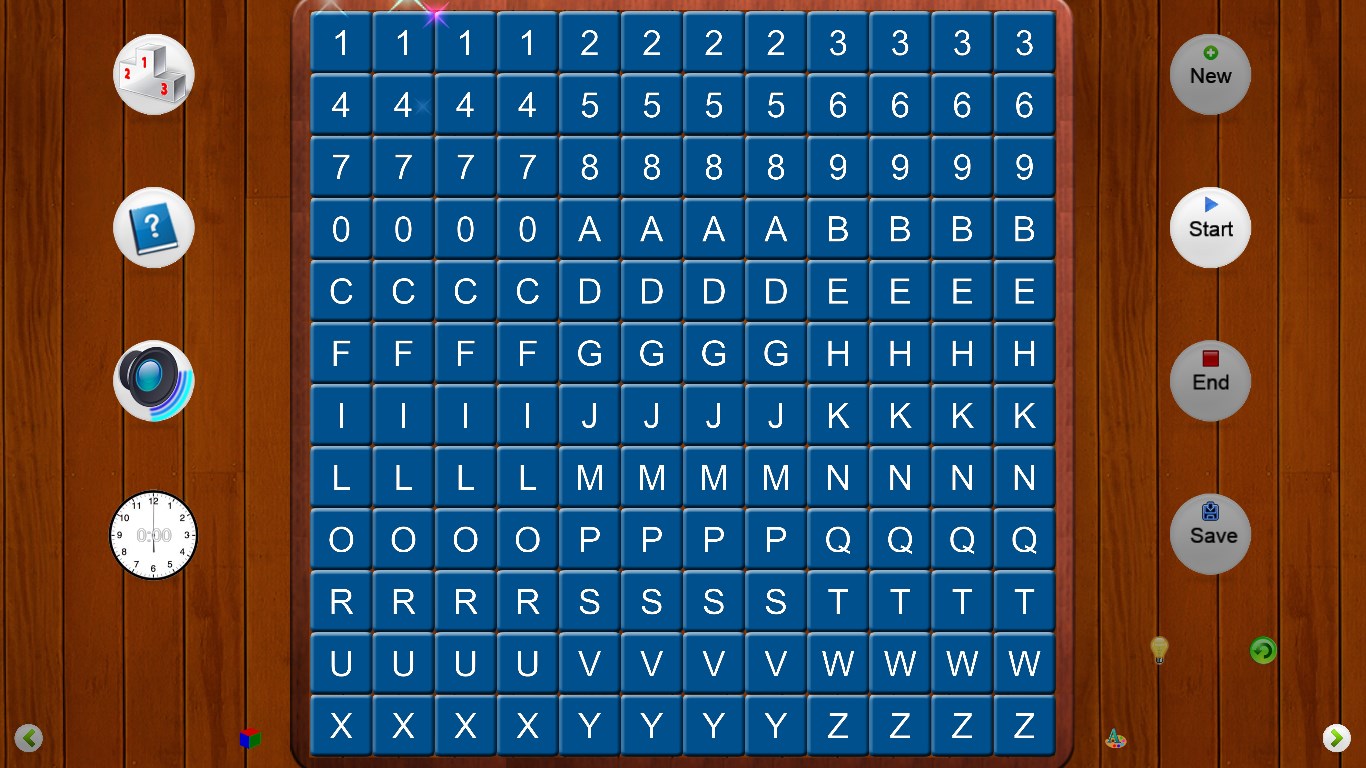Tap the light bulb hint icon

point(1159,650)
